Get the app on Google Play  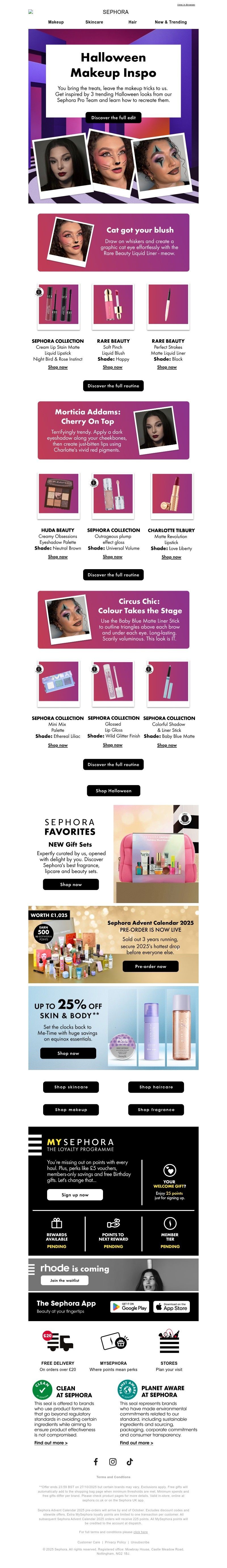(x=129, y=1306)
